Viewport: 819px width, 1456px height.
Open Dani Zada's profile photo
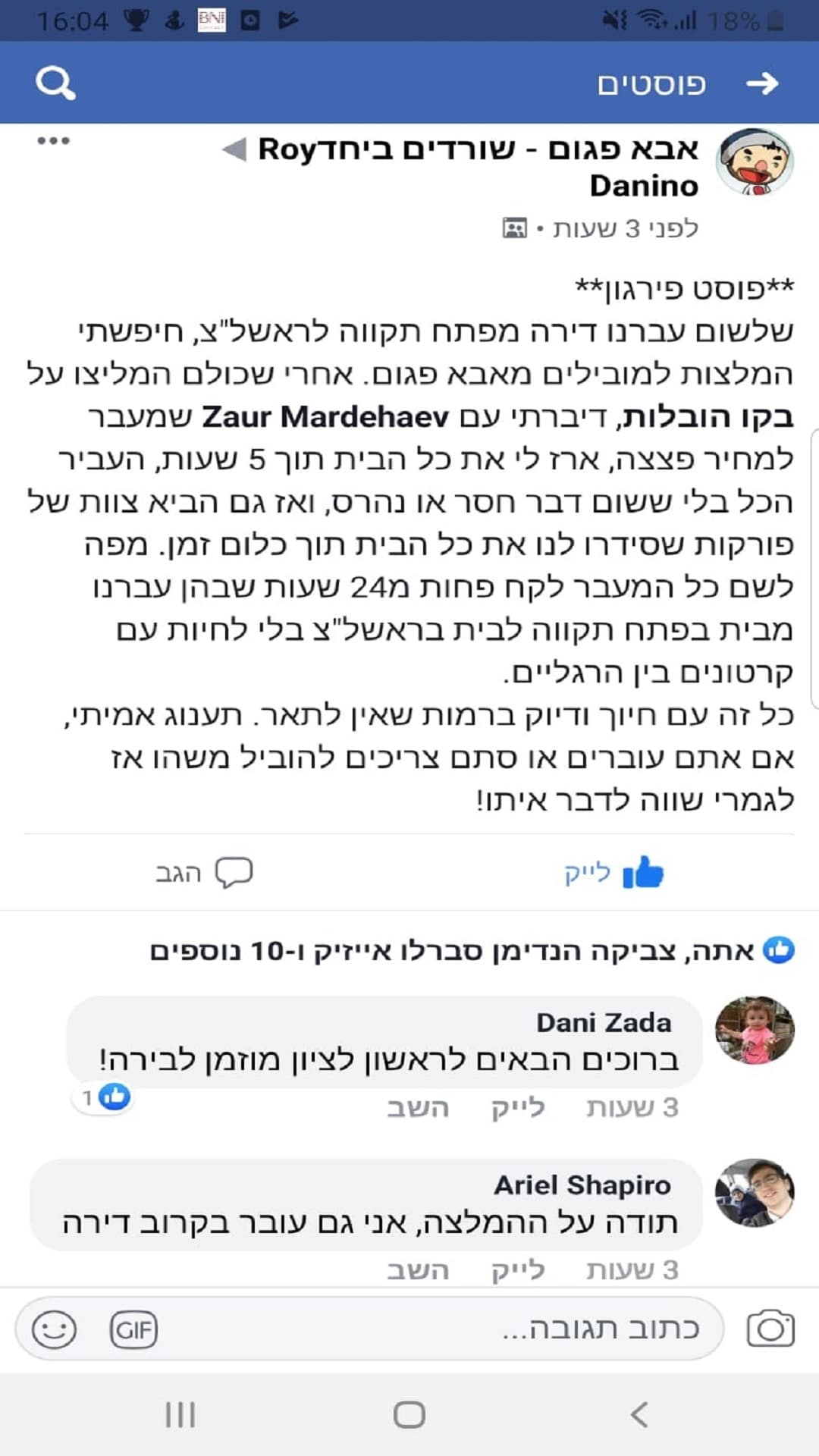coord(755,1031)
